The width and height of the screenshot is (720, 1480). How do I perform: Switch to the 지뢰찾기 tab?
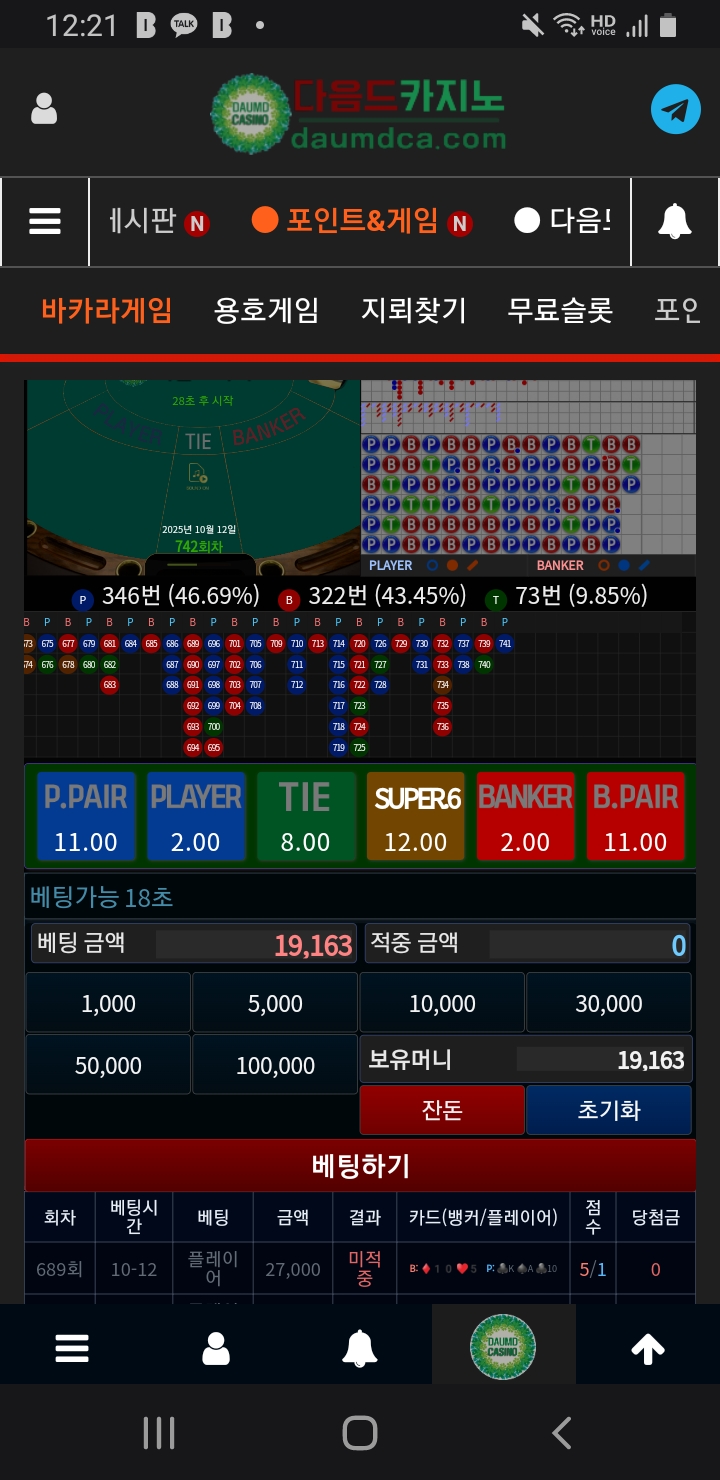414,310
